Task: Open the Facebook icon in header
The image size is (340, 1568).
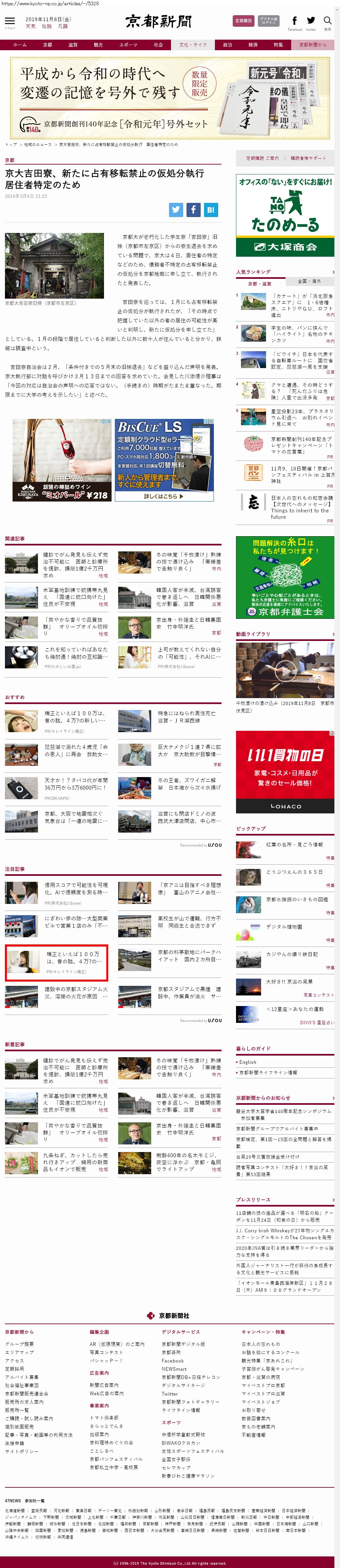Action: (x=294, y=21)
